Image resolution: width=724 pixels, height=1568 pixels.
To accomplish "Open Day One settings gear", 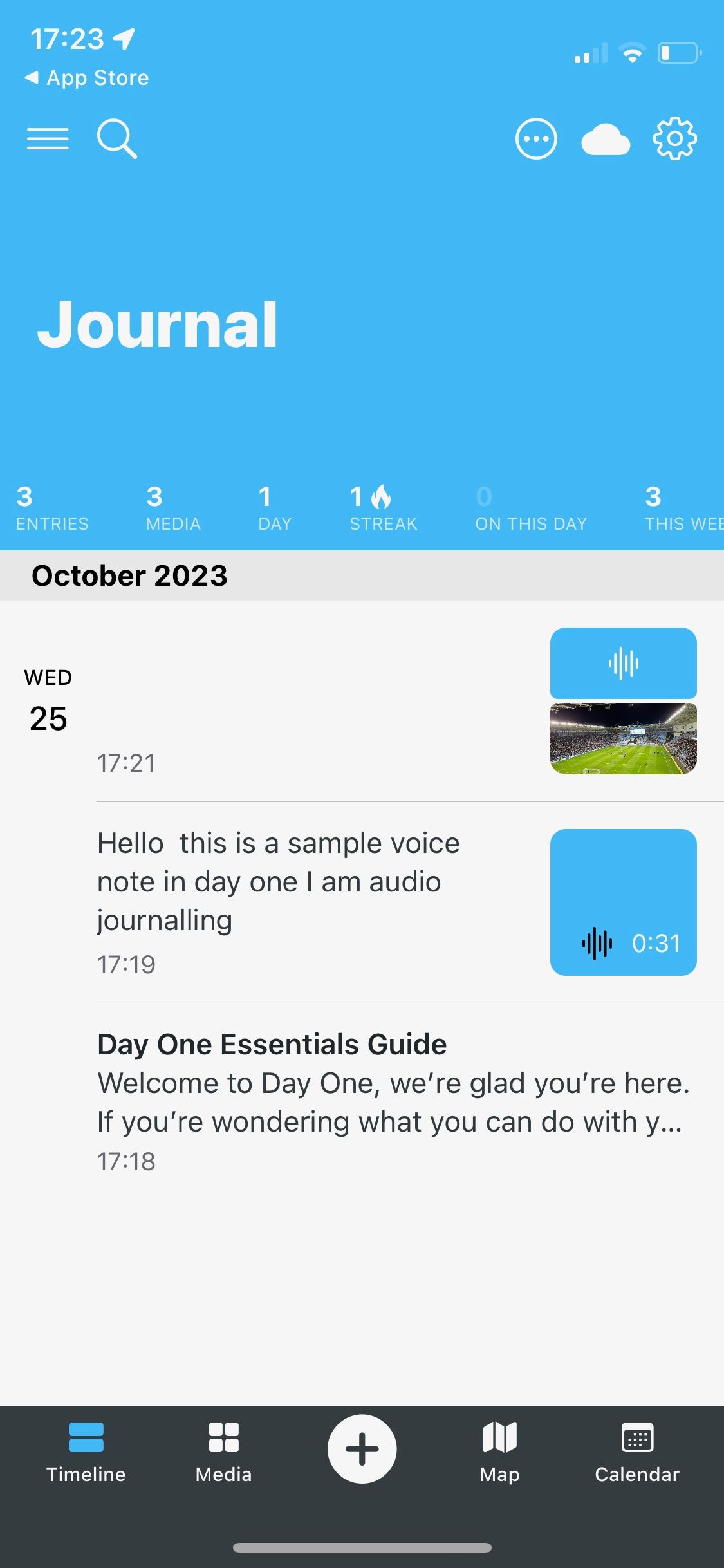I will [x=674, y=138].
